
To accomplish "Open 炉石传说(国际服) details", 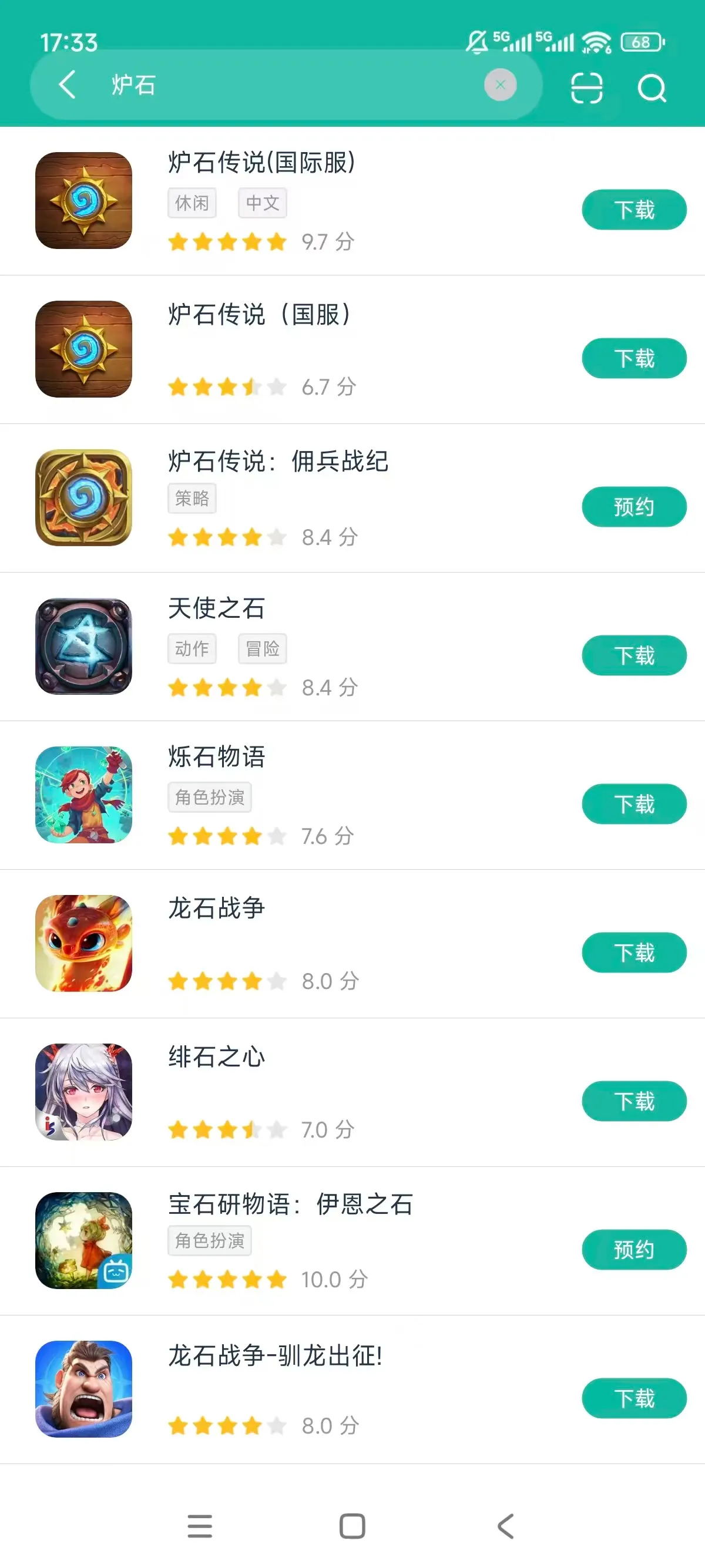I will pyautogui.click(x=262, y=163).
